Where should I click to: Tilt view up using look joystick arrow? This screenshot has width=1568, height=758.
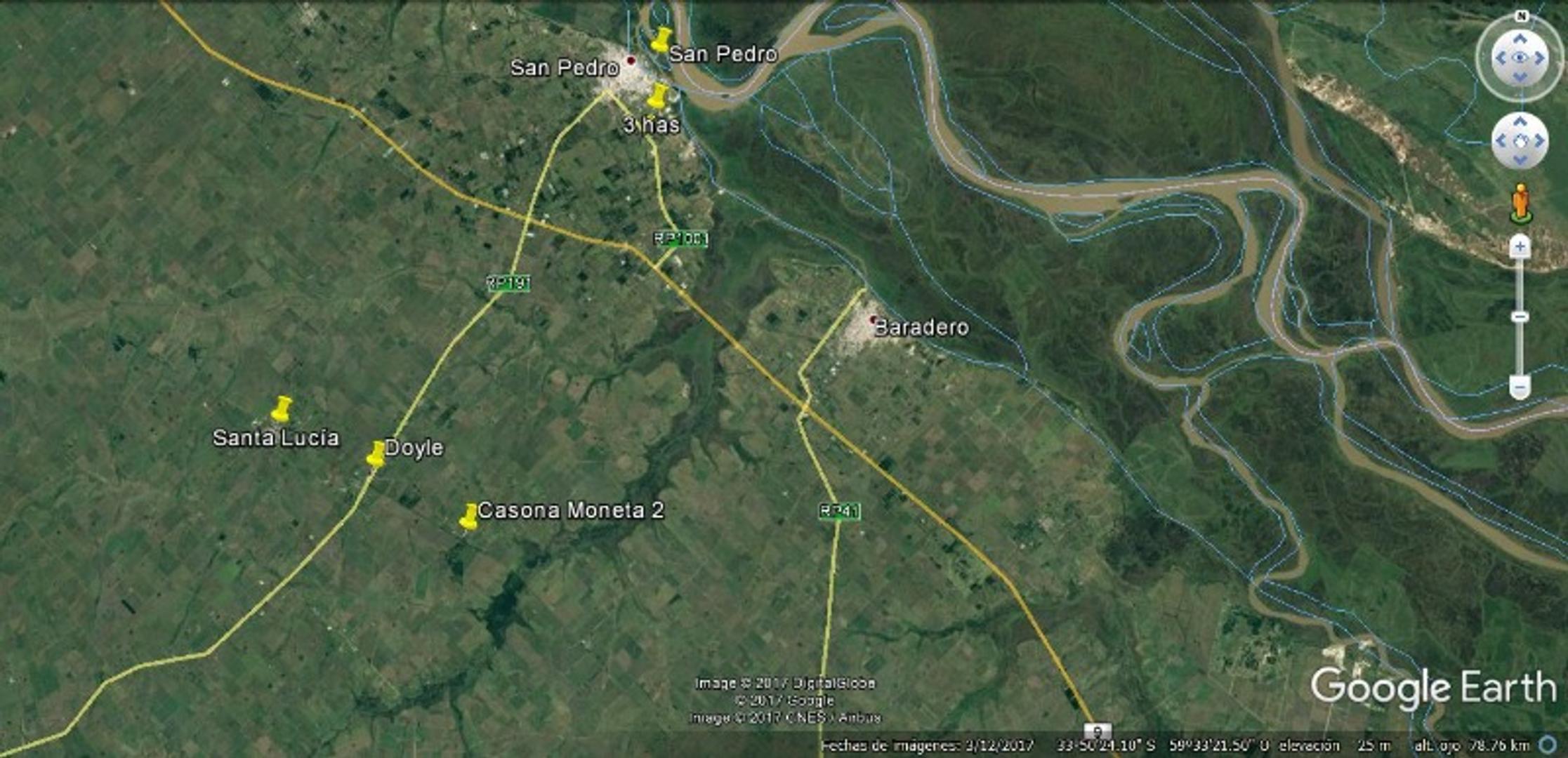[1520, 39]
